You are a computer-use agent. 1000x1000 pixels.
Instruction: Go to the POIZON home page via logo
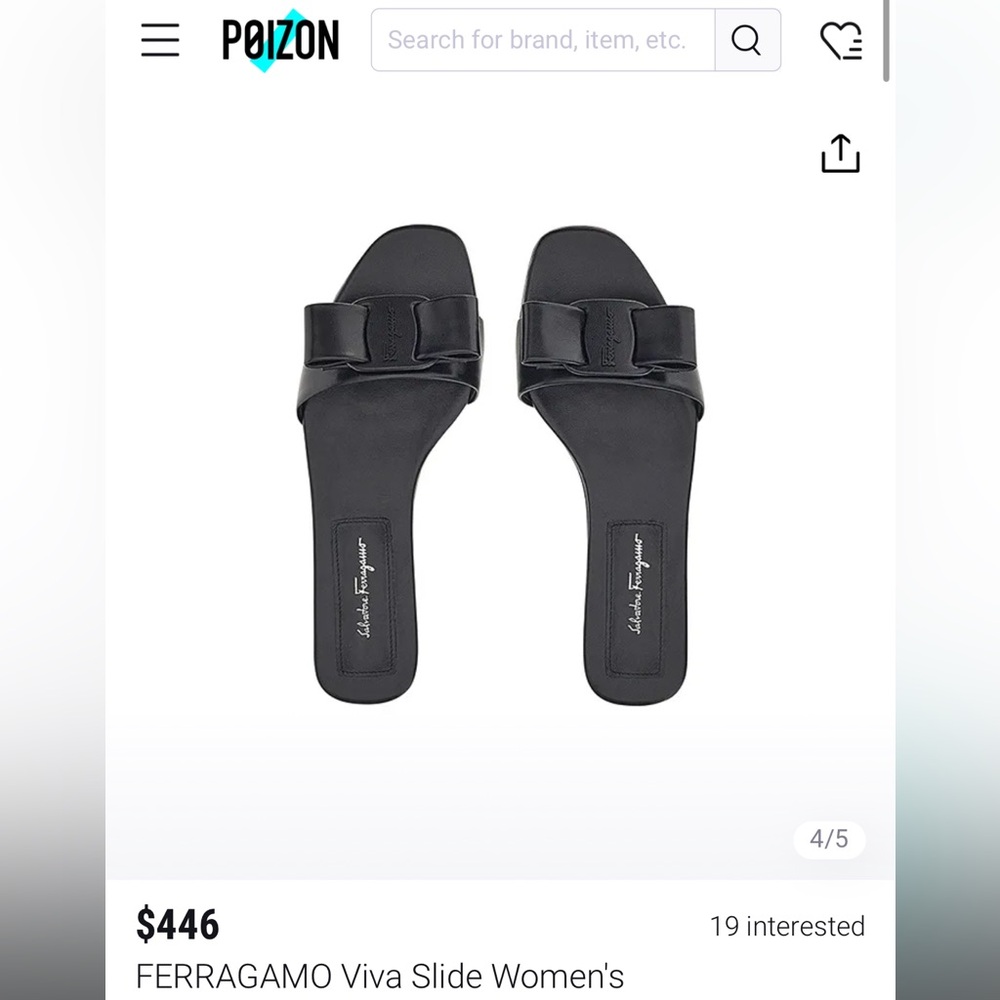coord(280,40)
